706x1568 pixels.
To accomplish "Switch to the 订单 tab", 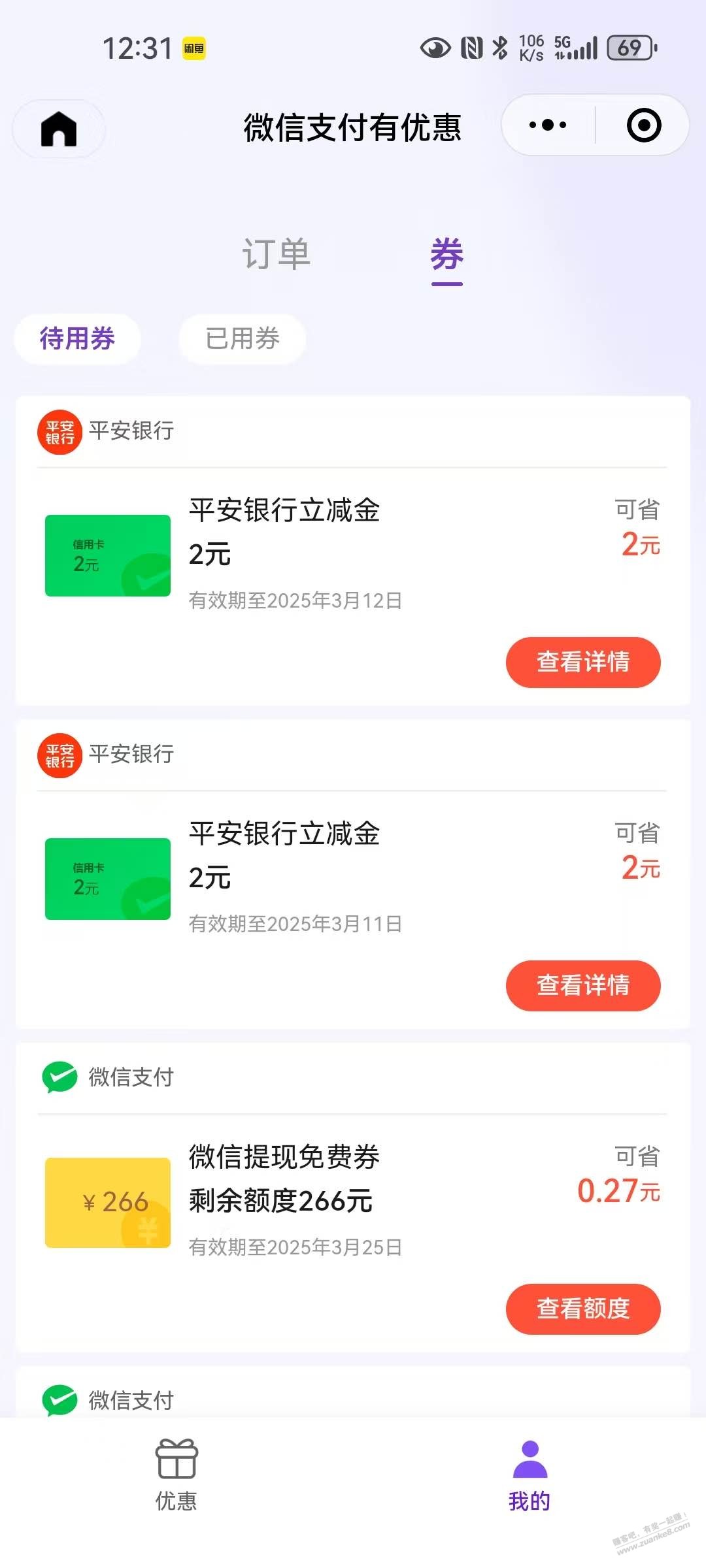I will click(x=276, y=254).
